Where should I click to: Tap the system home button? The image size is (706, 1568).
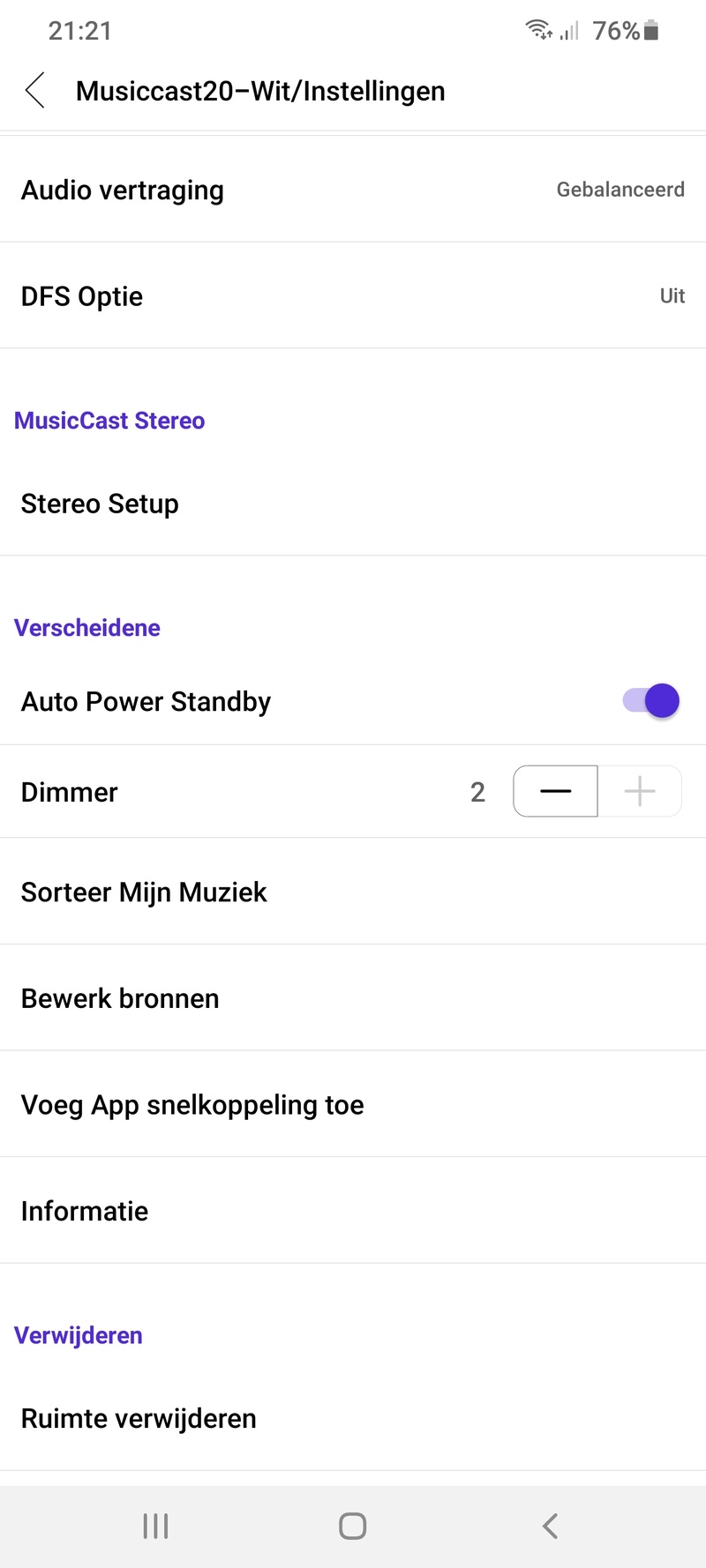pos(353,1526)
